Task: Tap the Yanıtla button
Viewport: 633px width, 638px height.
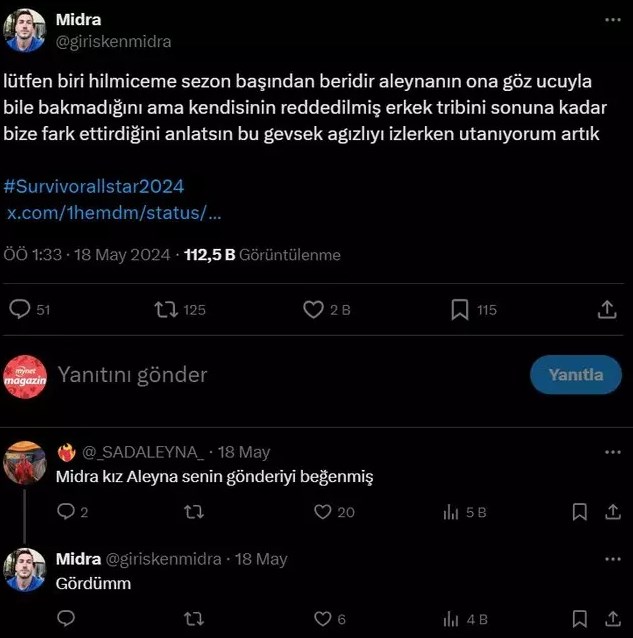Action: 575,375
